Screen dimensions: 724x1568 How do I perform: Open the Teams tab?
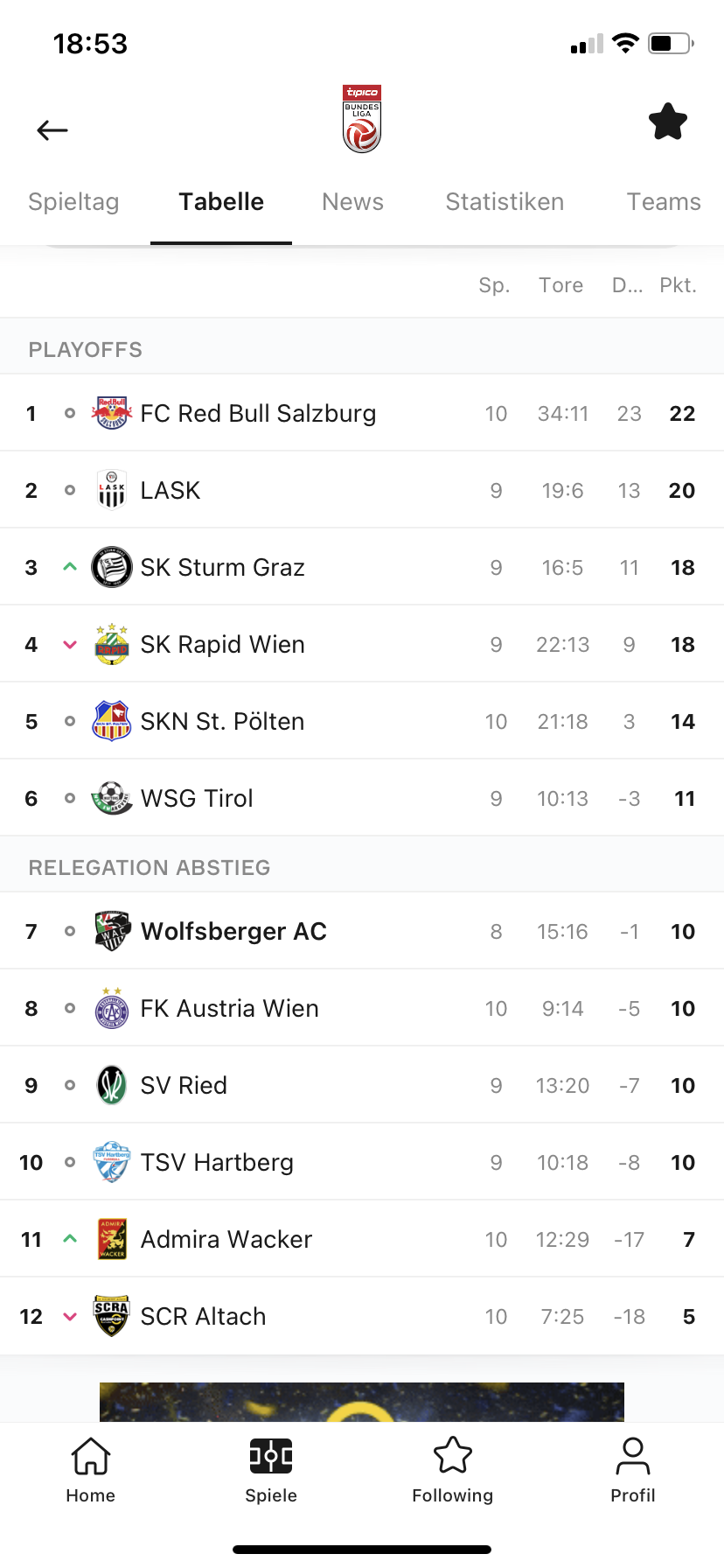[x=663, y=202]
